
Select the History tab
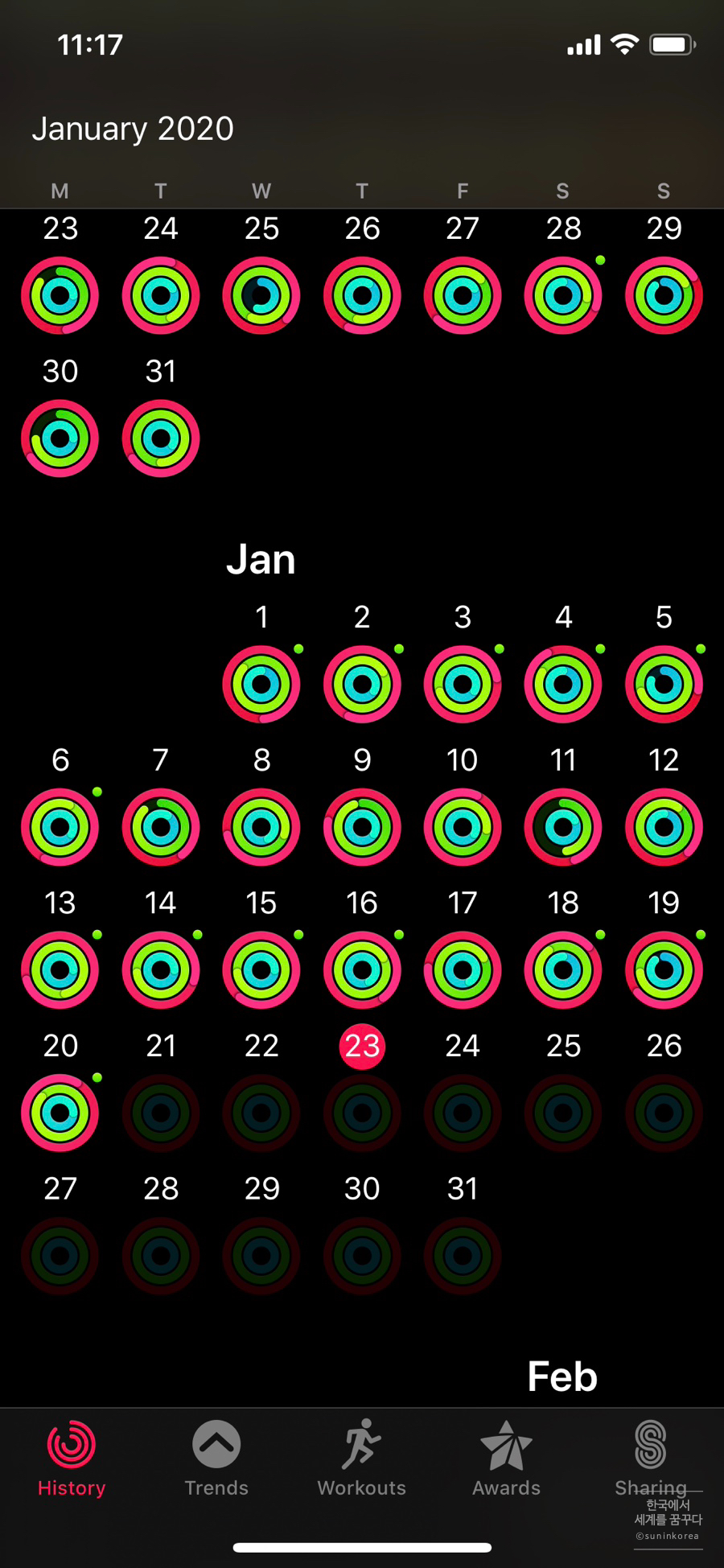point(72,1459)
